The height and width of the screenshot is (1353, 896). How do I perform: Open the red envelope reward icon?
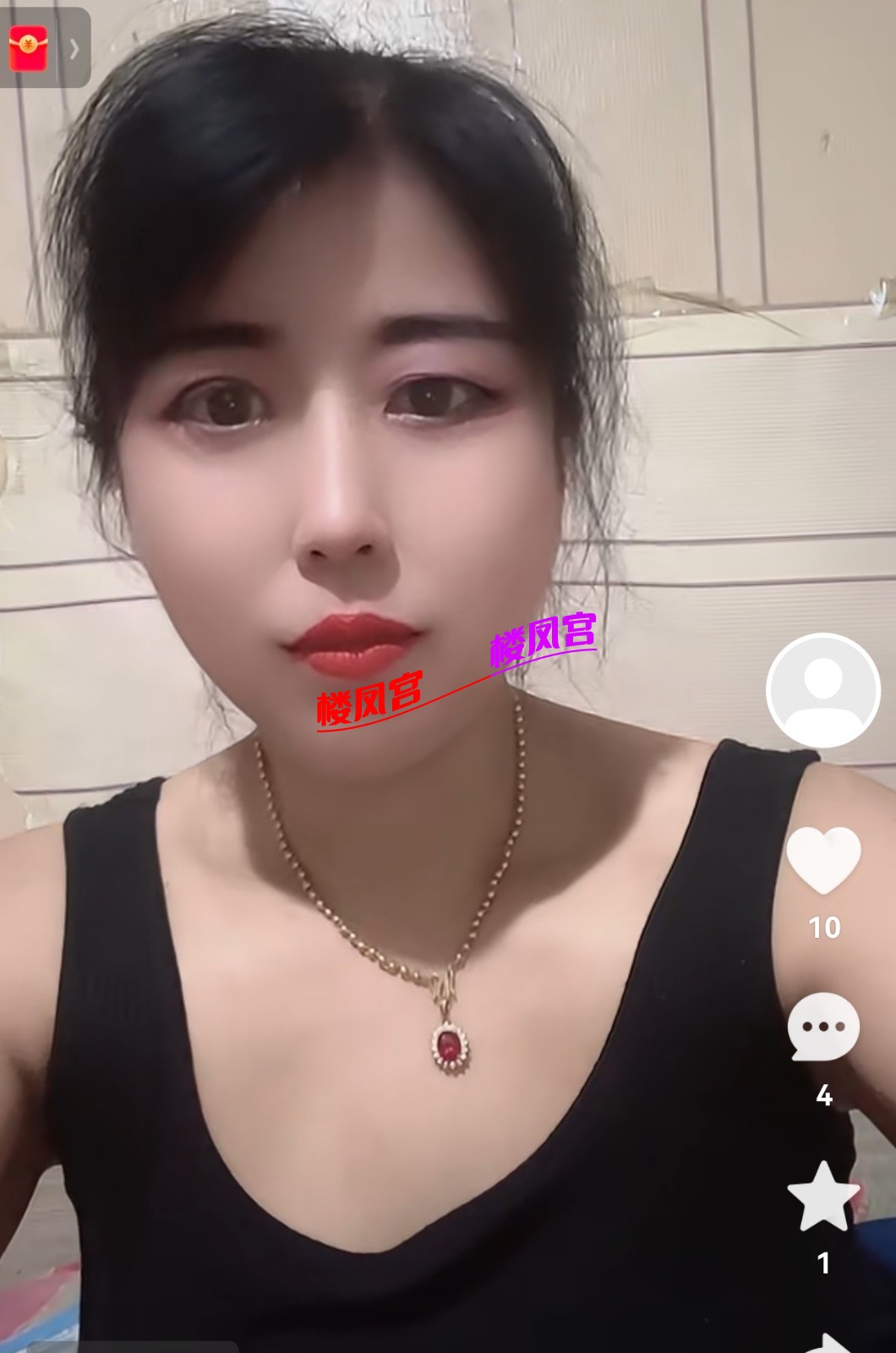pos(29,48)
